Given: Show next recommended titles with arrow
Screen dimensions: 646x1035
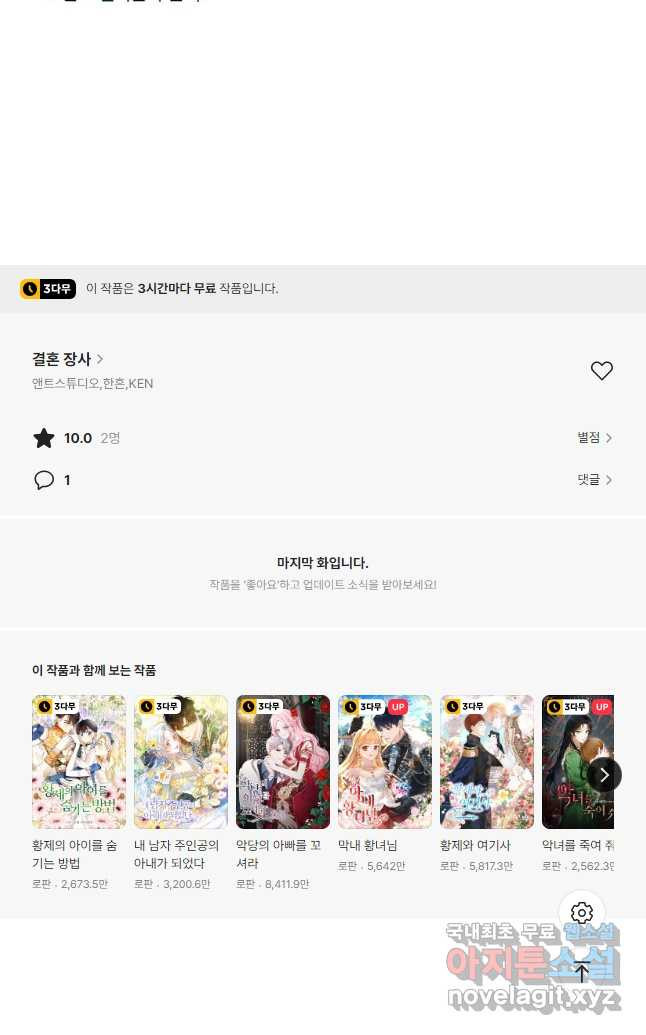Looking at the screenshot, I should (604, 776).
